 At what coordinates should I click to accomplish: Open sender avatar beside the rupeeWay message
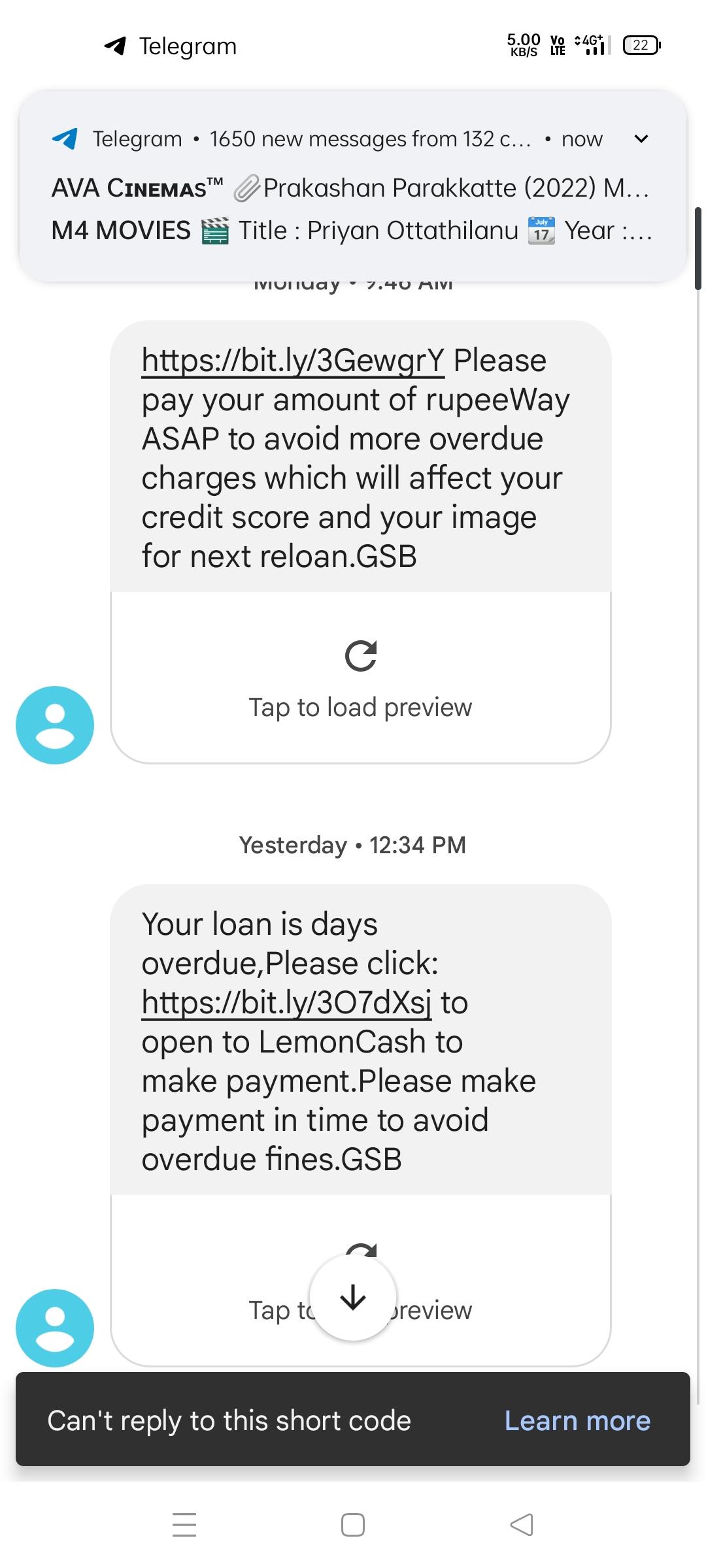pyautogui.click(x=55, y=725)
